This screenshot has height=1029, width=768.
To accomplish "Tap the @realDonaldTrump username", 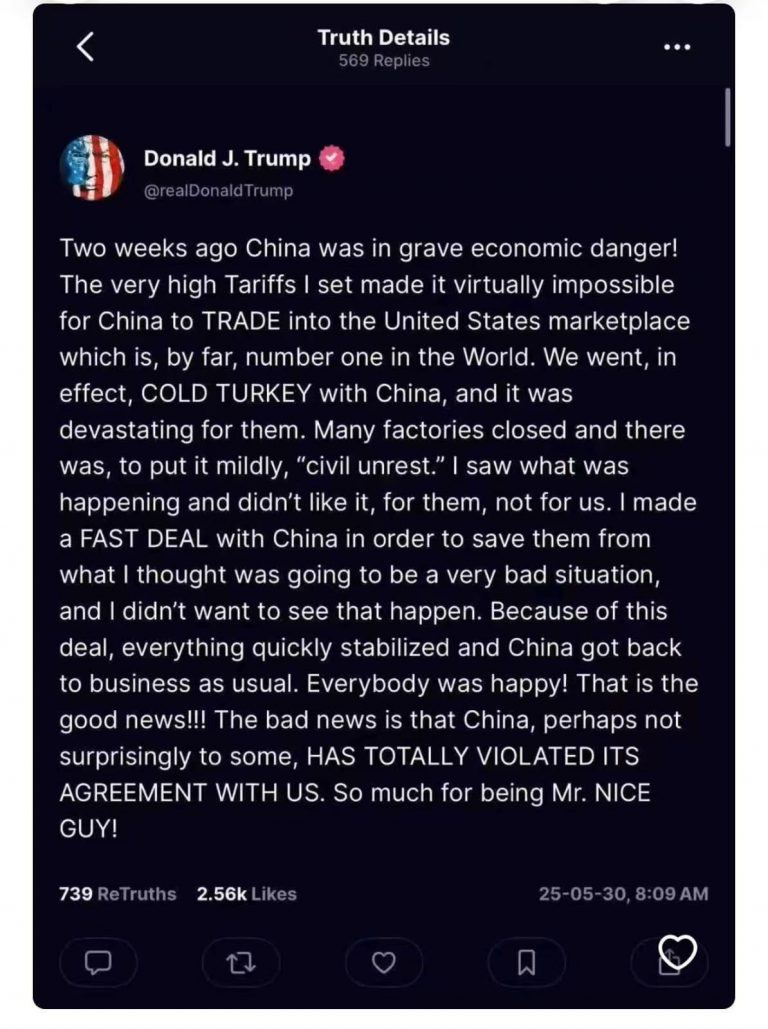I will pos(218,190).
